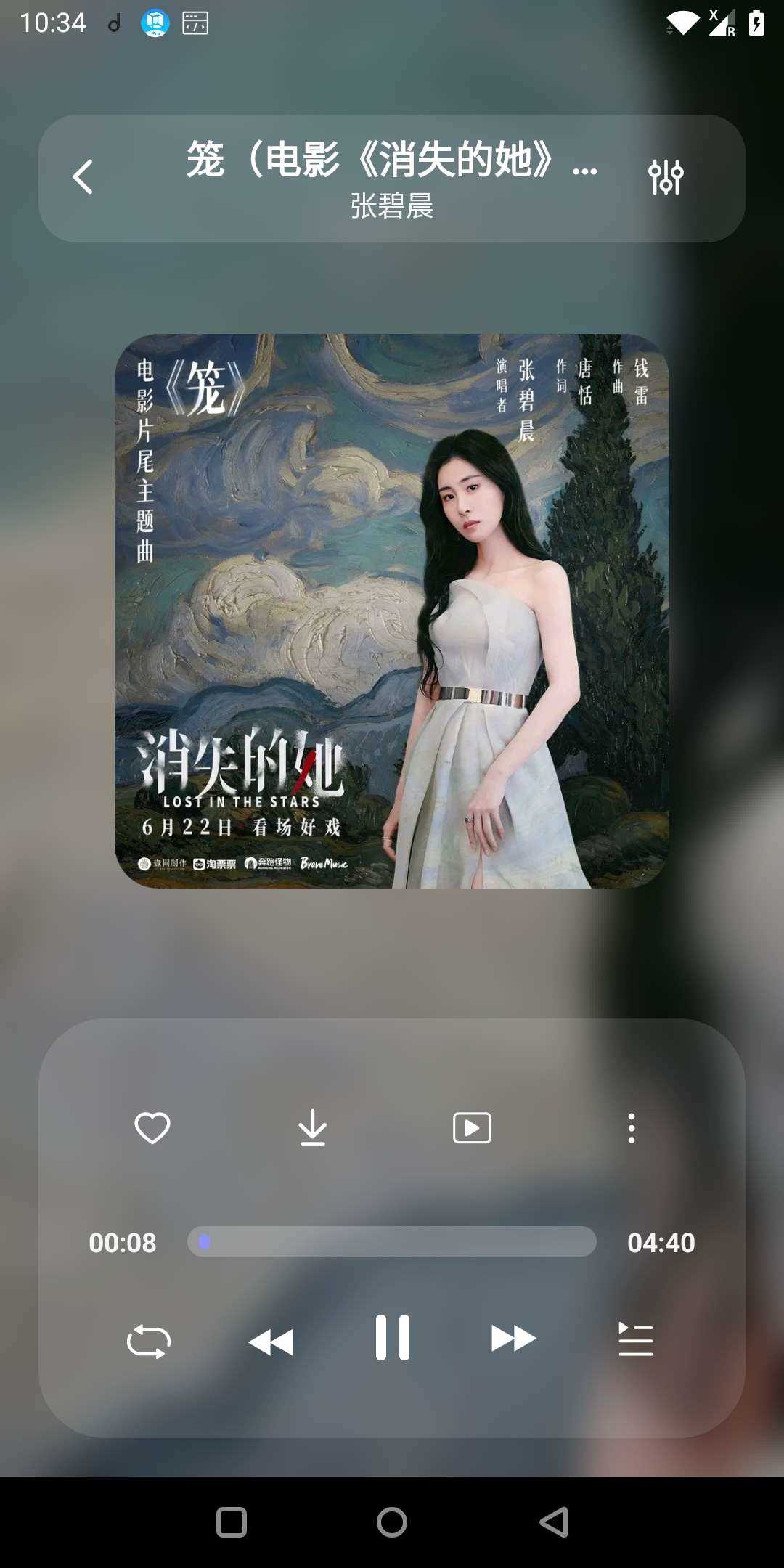Pause the currently playing song

(391, 1339)
